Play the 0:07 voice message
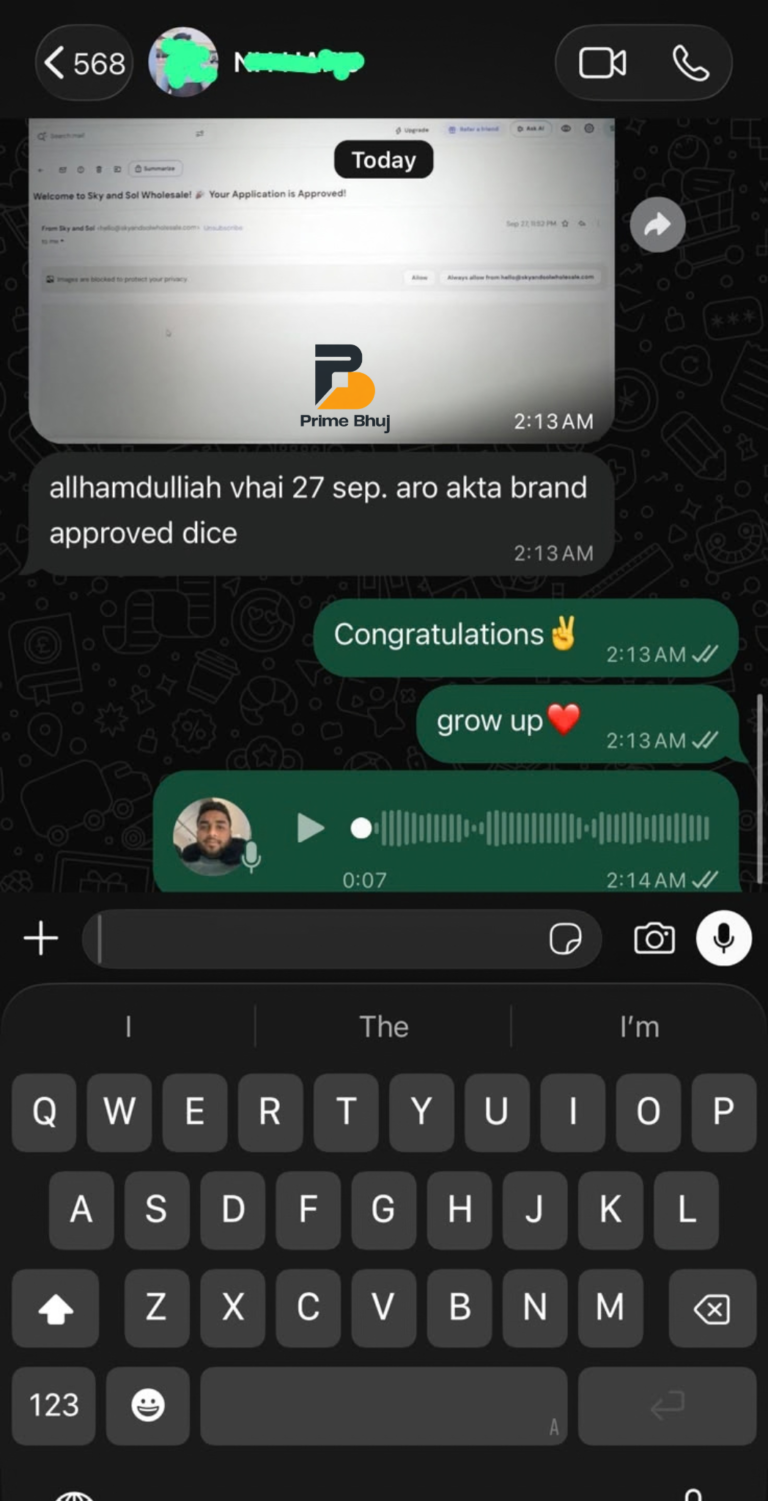The height and width of the screenshot is (1501, 768). [x=311, y=828]
